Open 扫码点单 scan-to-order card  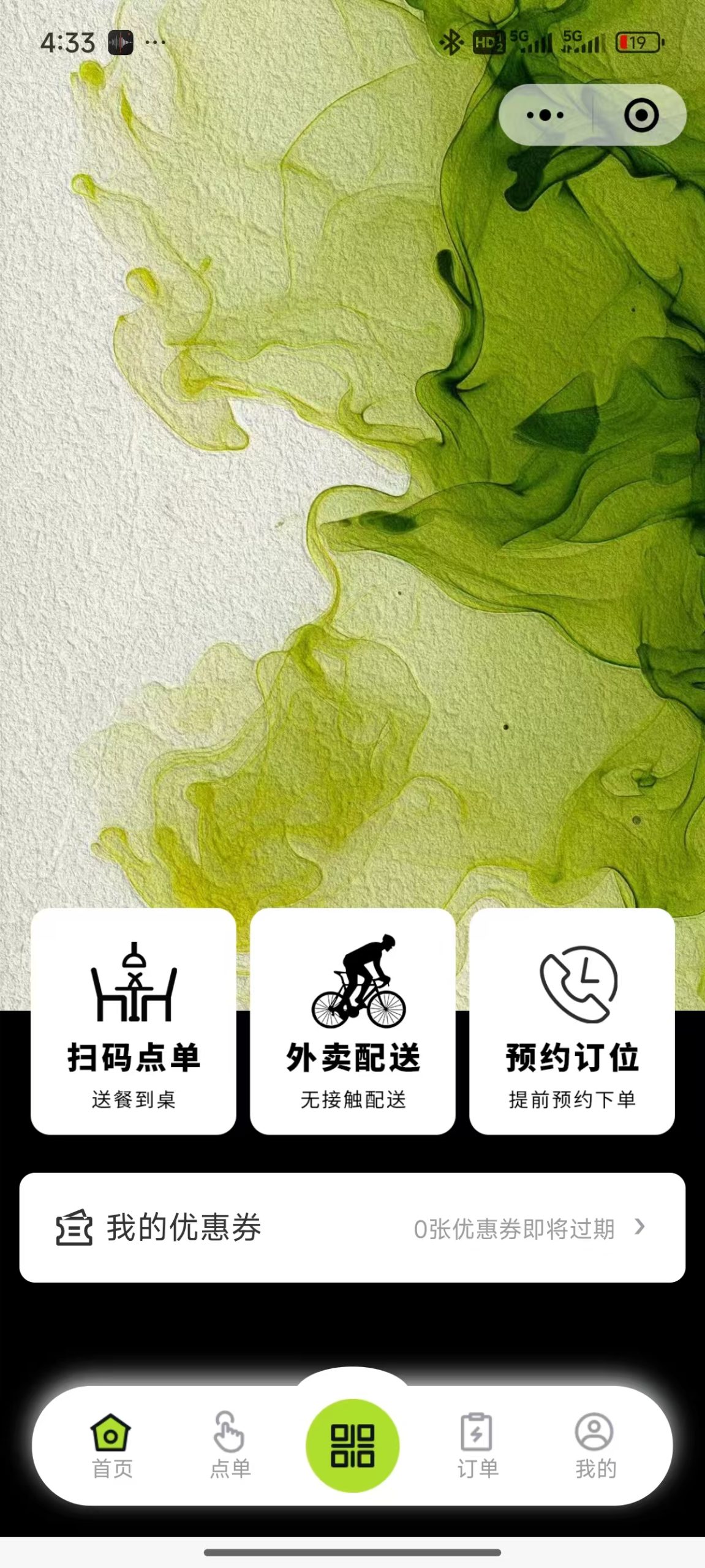click(x=134, y=1020)
